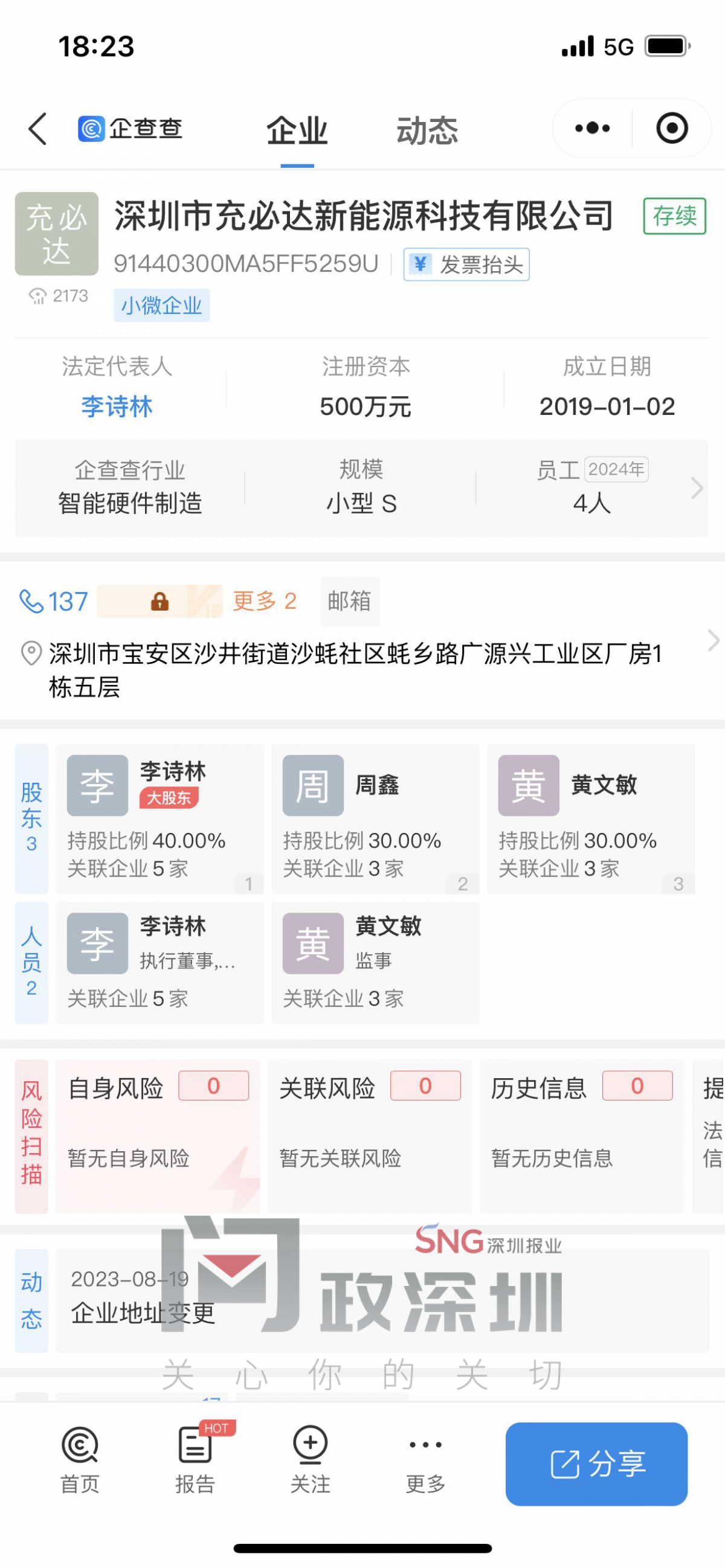Open the 历史信息 card
The image size is (725, 1568).
(x=581, y=1136)
